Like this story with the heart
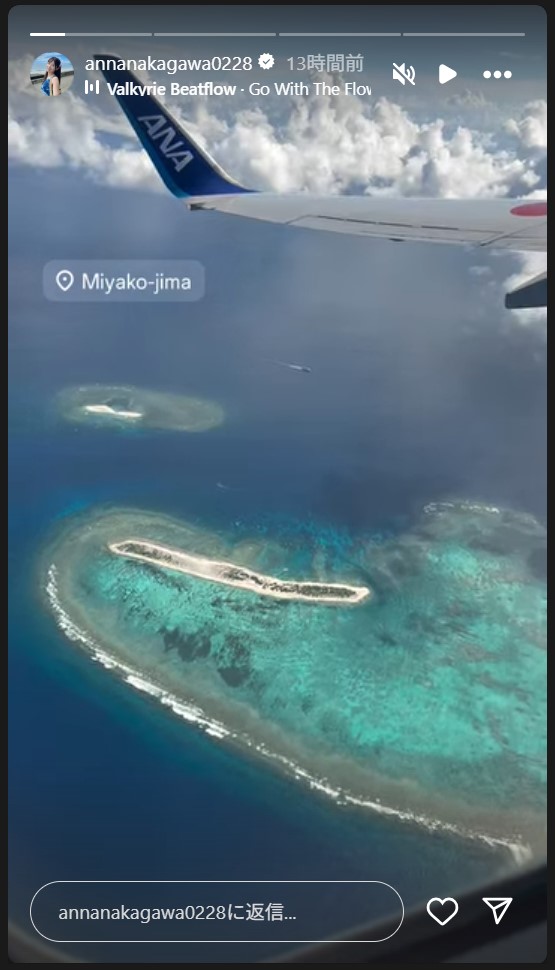The width and height of the screenshot is (555, 970). tap(442, 911)
